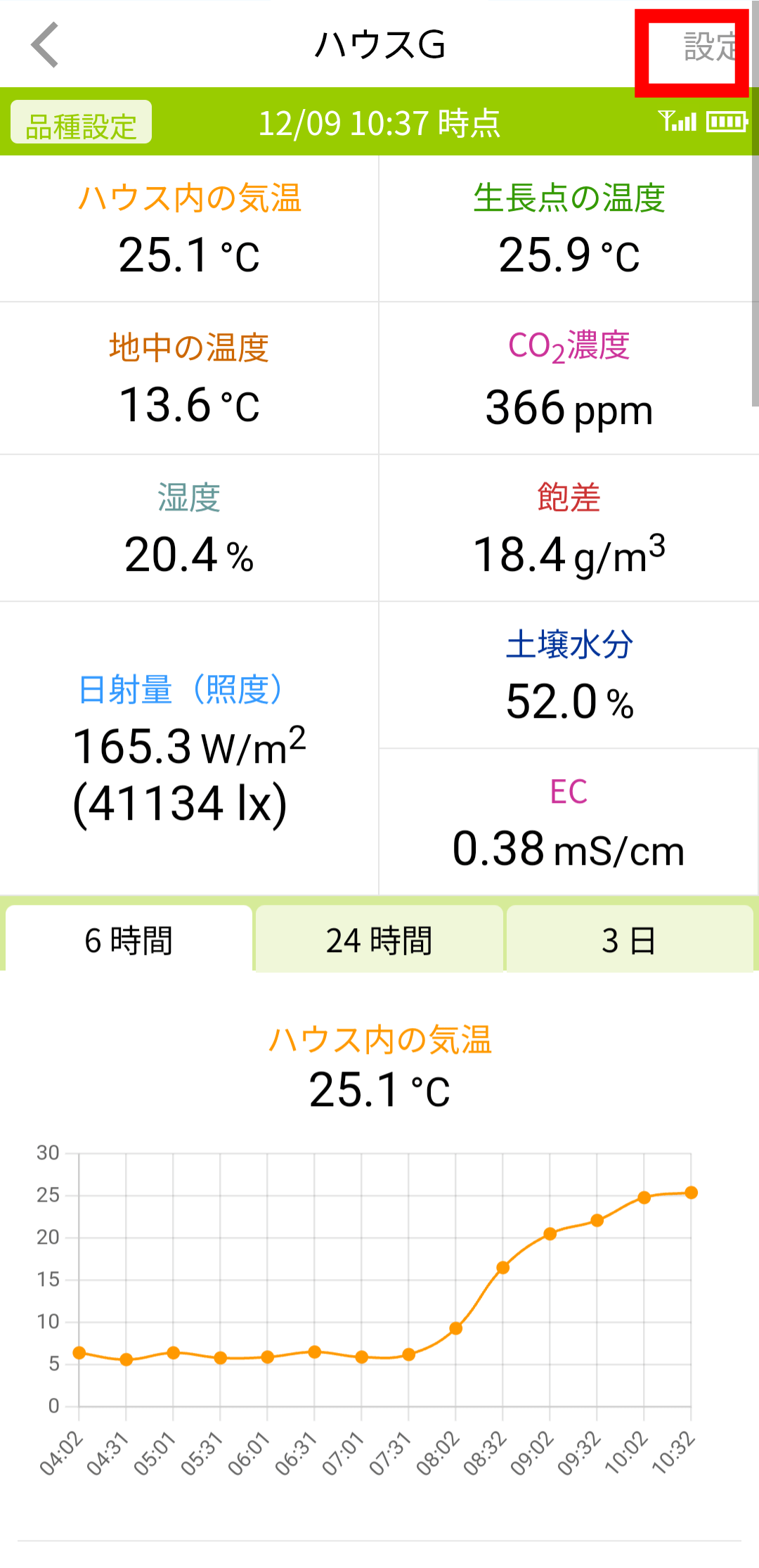The width and height of the screenshot is (759, 1568).
Task: Tap the 品種設定 button
Action: coord(82,122)
